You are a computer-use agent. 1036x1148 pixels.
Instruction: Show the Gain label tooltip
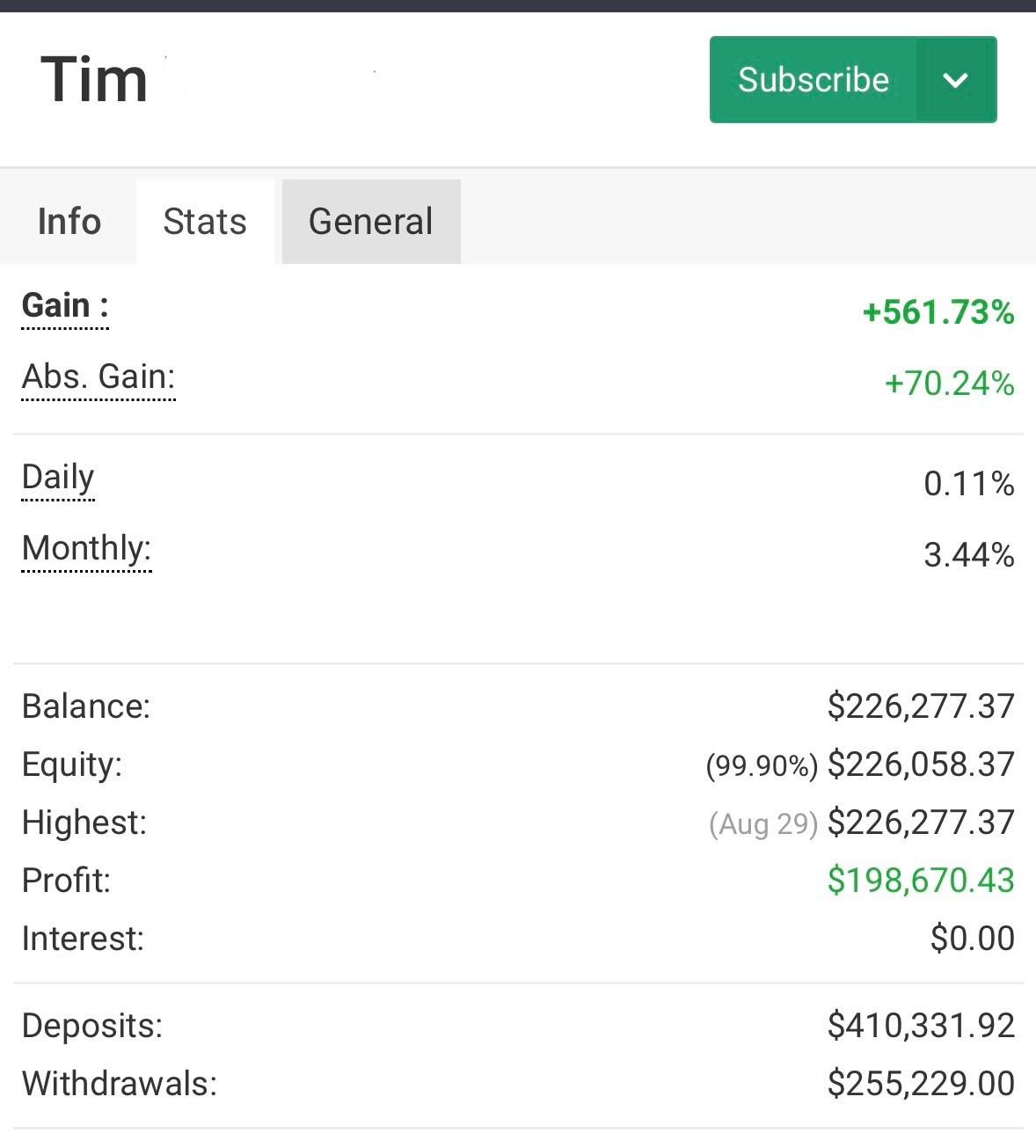[x=65, y=306]
